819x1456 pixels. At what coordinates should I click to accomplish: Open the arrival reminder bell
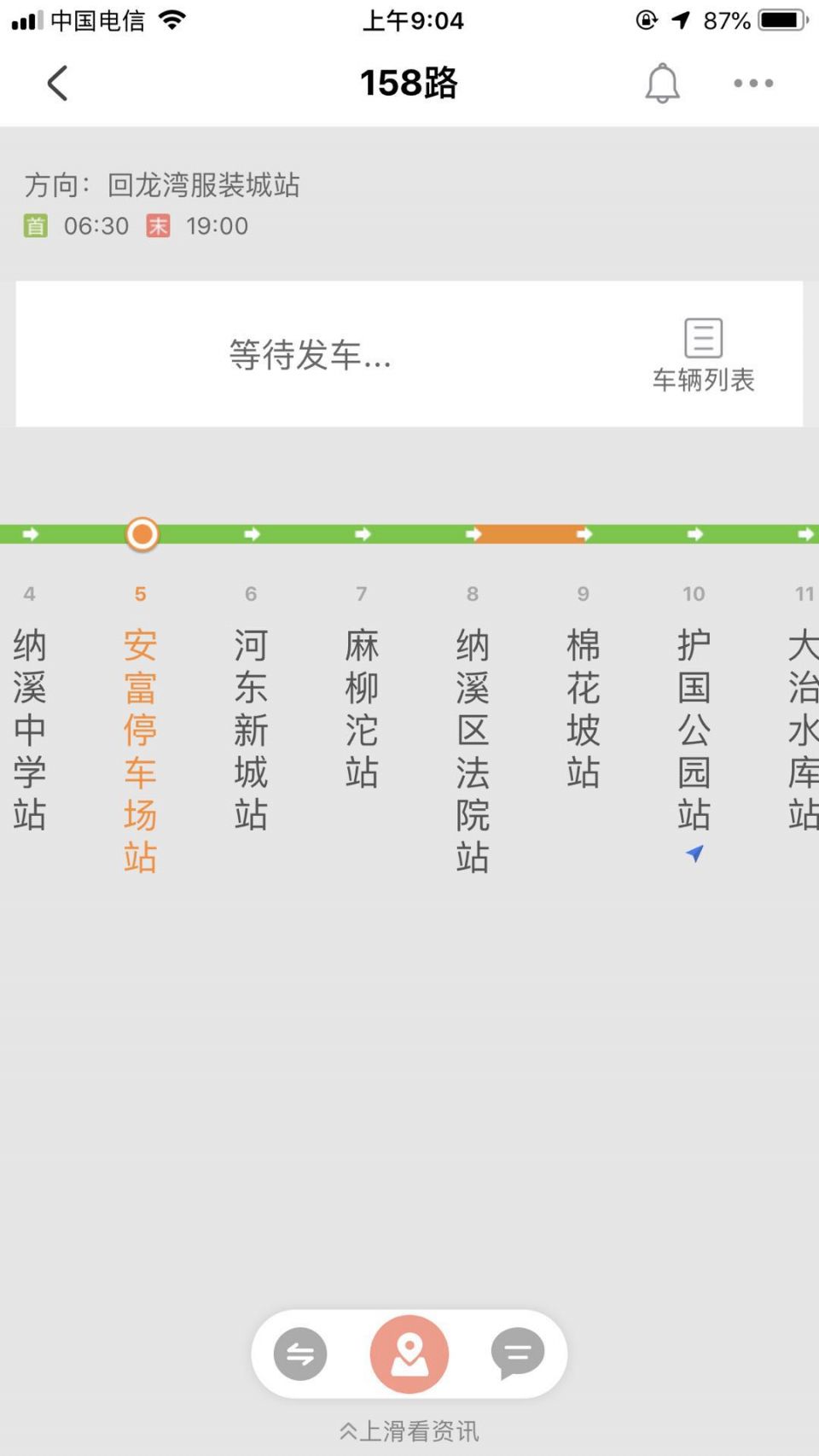pyautogui.click(x=662, y=83)
